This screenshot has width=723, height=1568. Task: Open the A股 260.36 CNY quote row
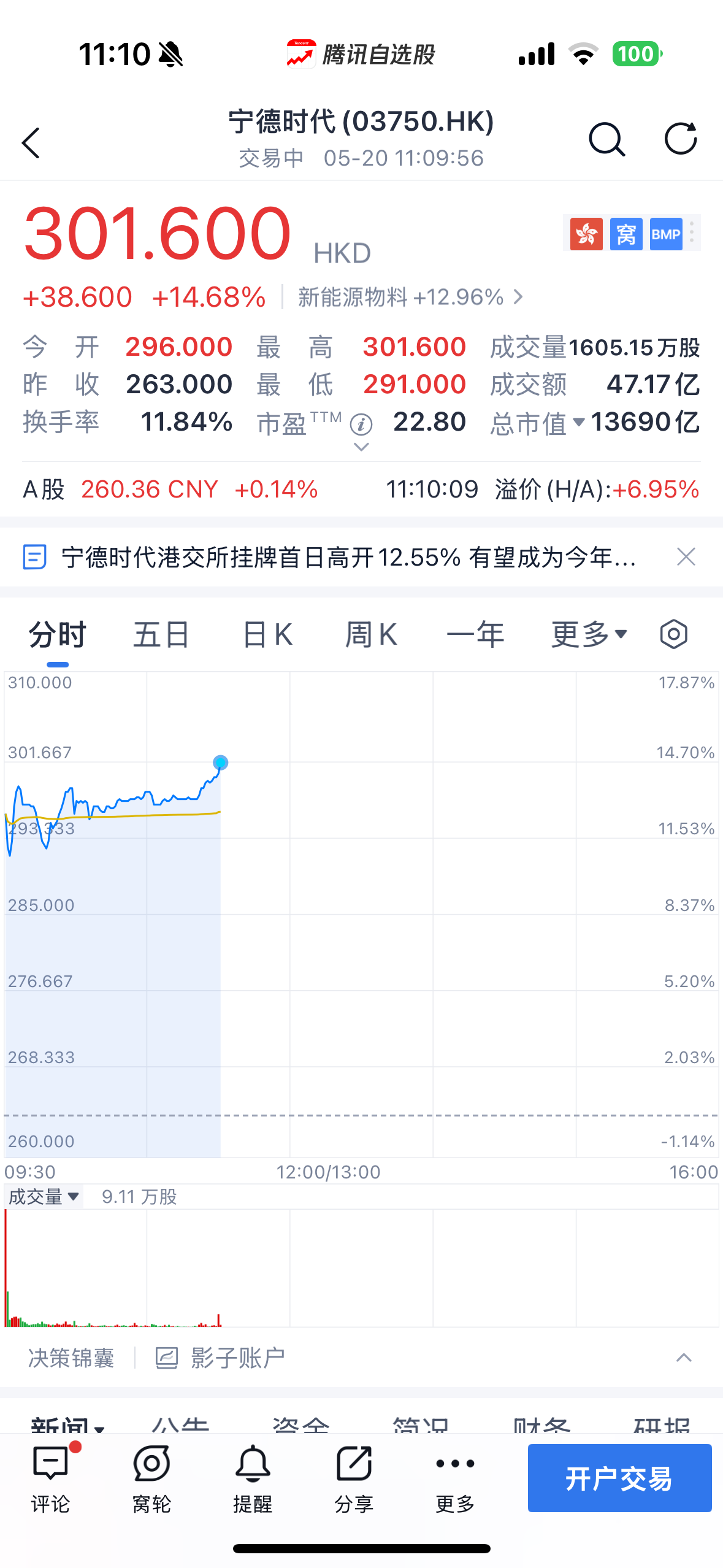(x=361, y=490)
